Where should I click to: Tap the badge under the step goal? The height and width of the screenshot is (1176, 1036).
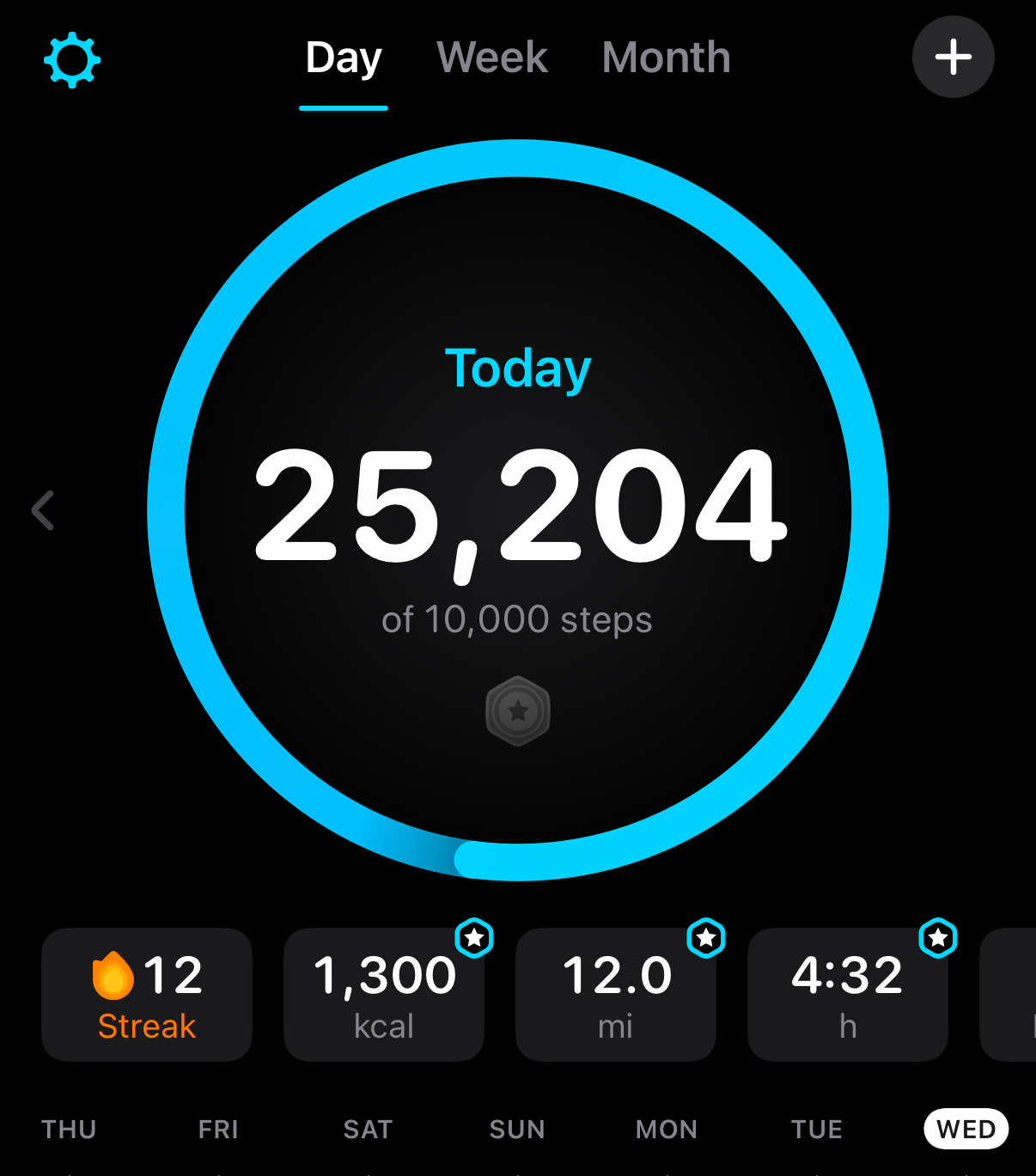coord(518,711)
